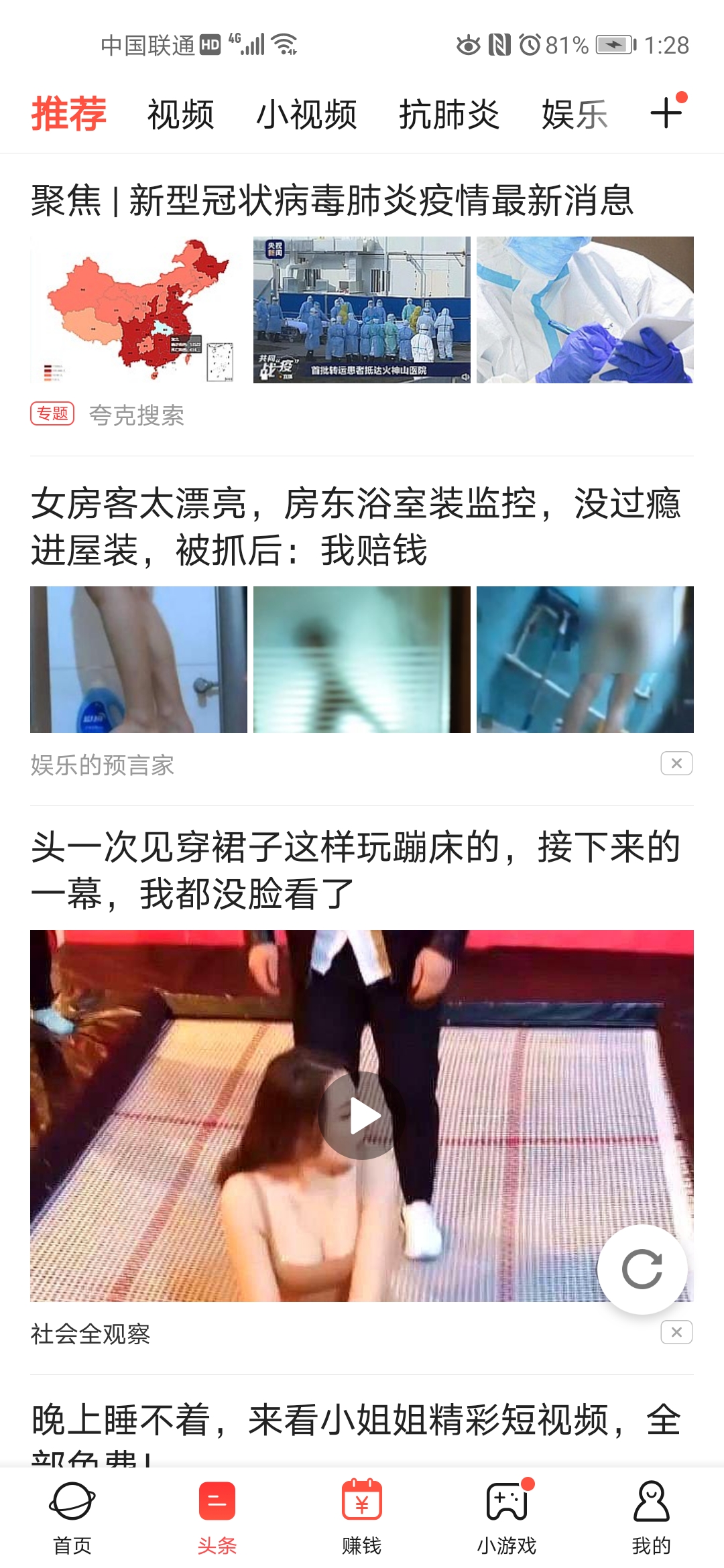Open the 赚钱 tab

pos(362,1518)
